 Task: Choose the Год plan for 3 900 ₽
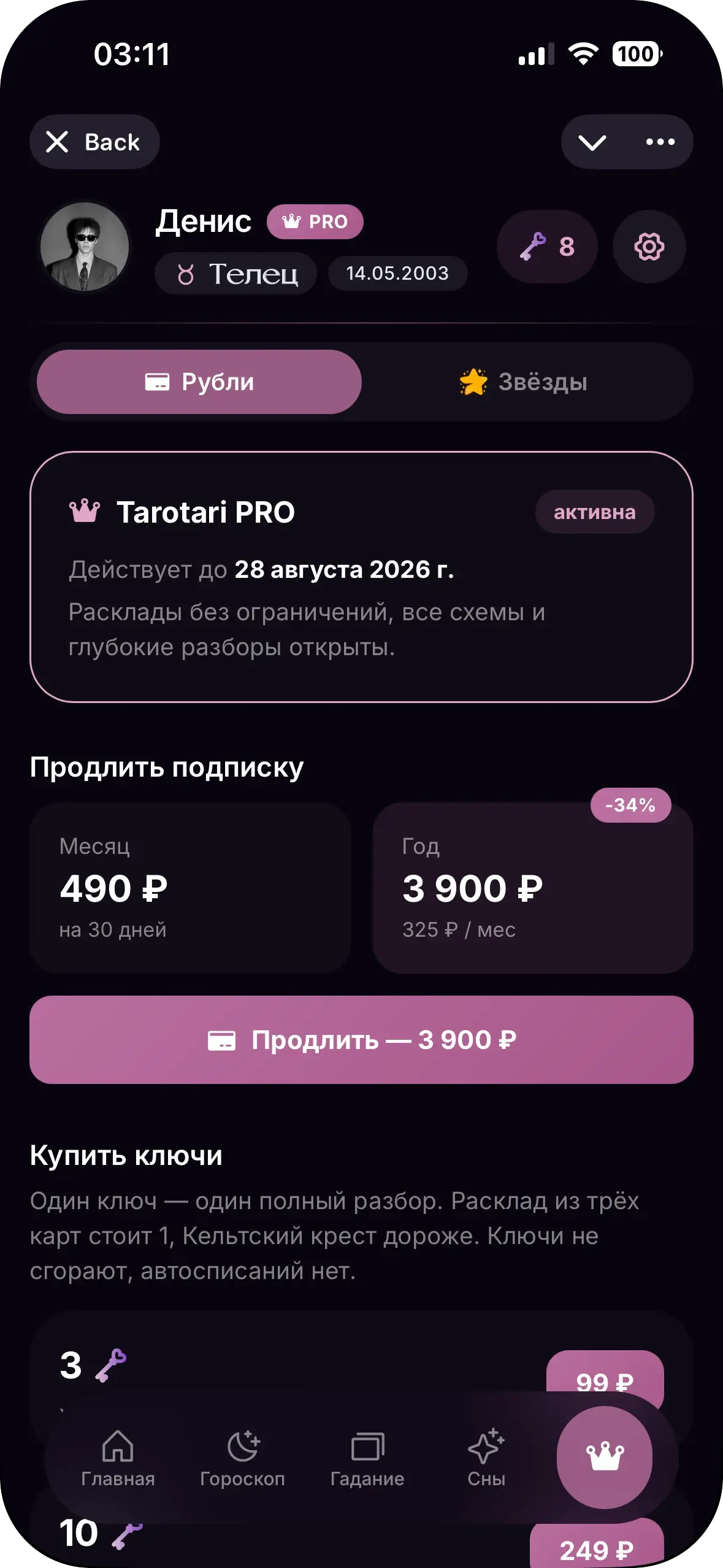pos(533,887)
